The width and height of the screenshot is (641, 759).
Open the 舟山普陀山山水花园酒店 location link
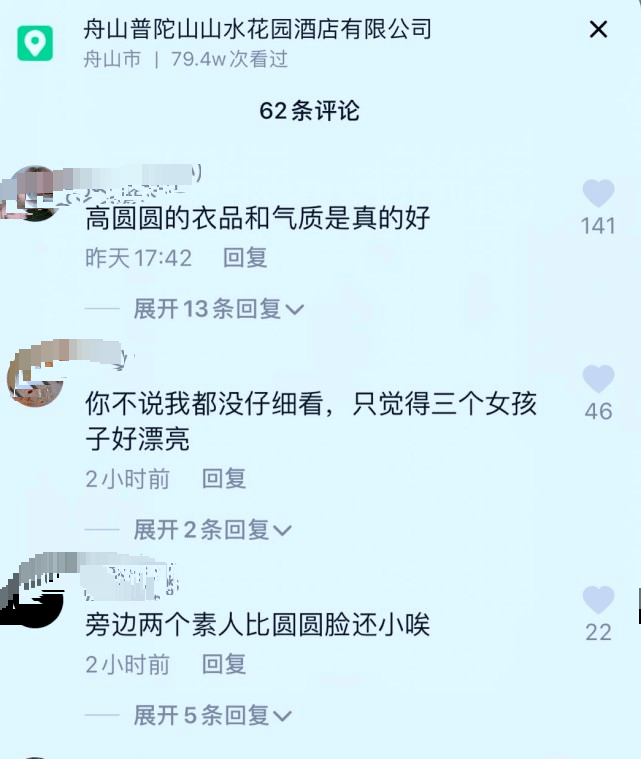coord(257,30)
